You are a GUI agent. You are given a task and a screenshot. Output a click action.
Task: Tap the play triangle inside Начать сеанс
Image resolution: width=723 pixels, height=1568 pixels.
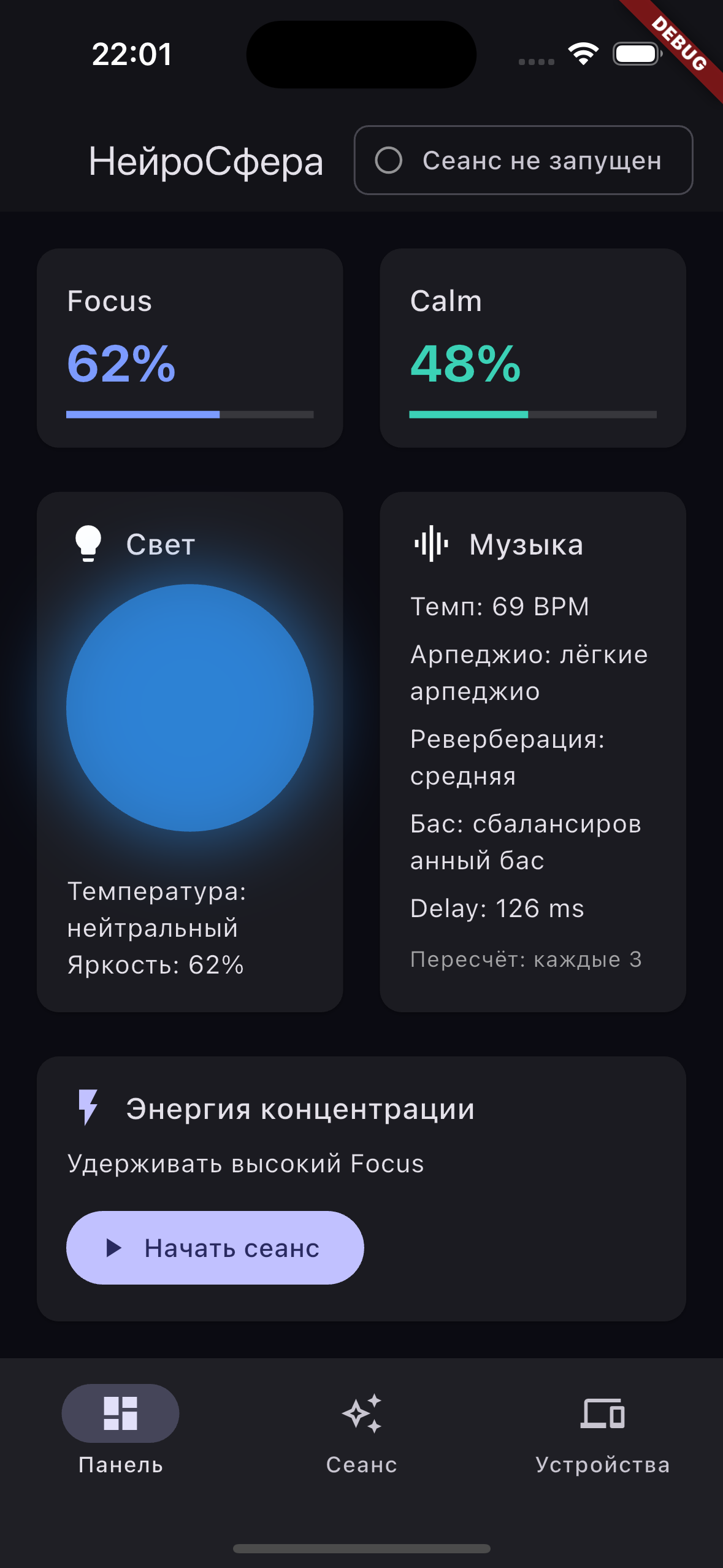[x=116, y=1247]
